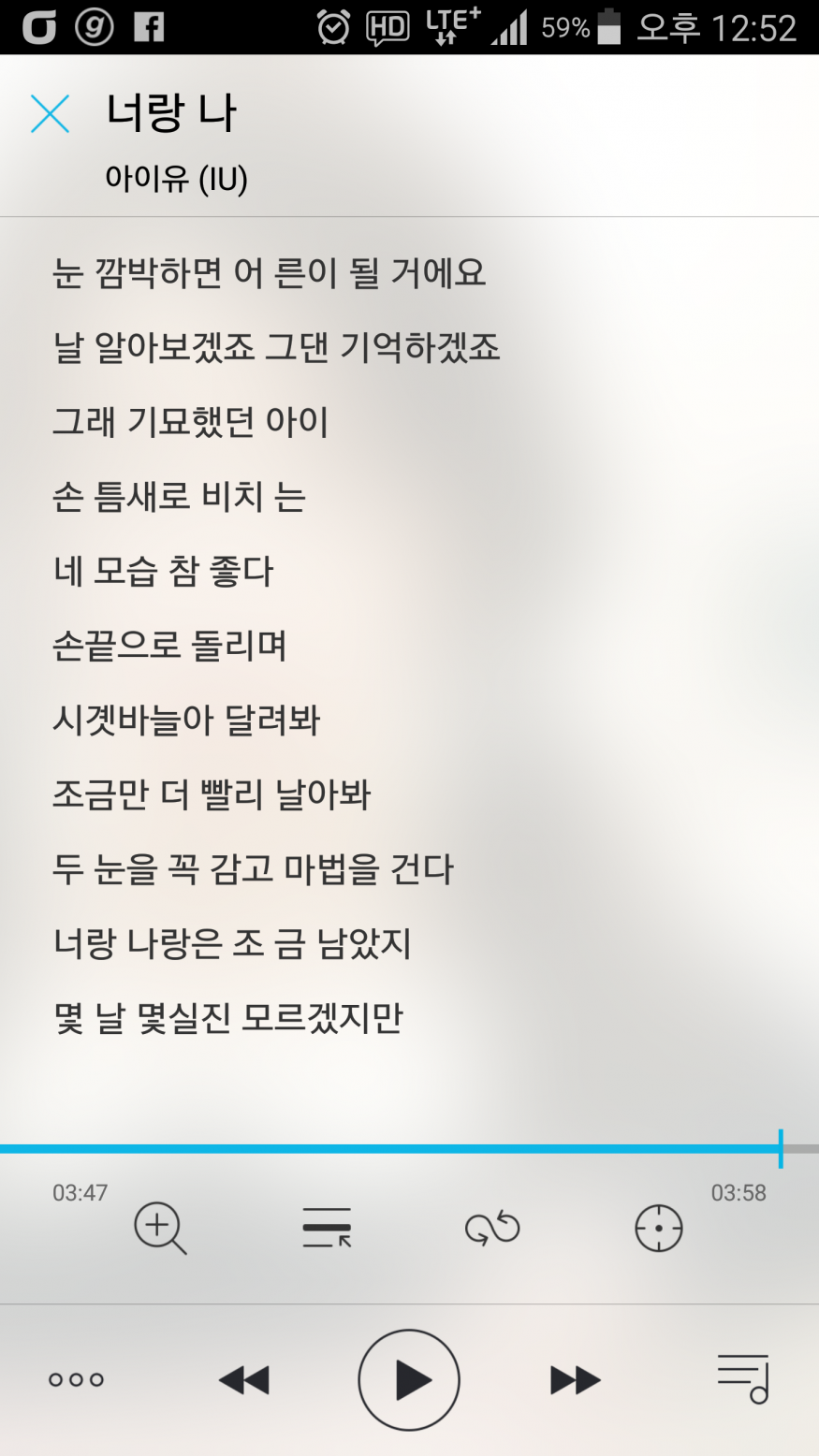Tap the crosshair lyric sync icon
The width and height of the screenshot is (819, 1456).
(659, 1228)
